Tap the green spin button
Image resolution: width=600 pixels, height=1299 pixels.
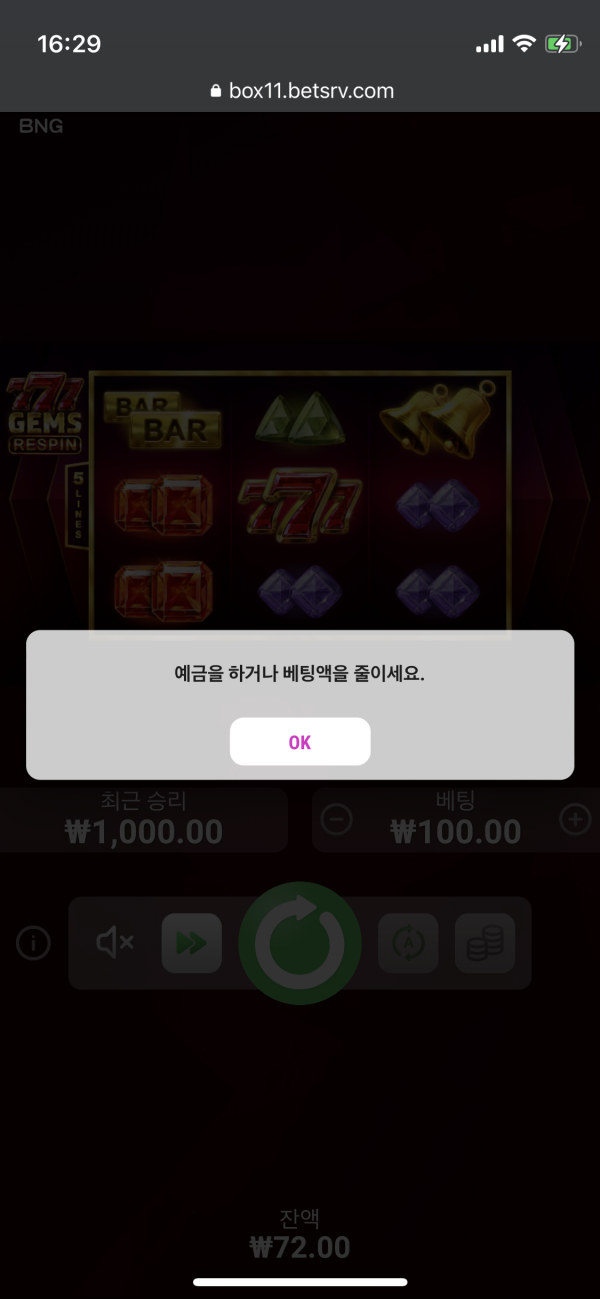point(300,942)
